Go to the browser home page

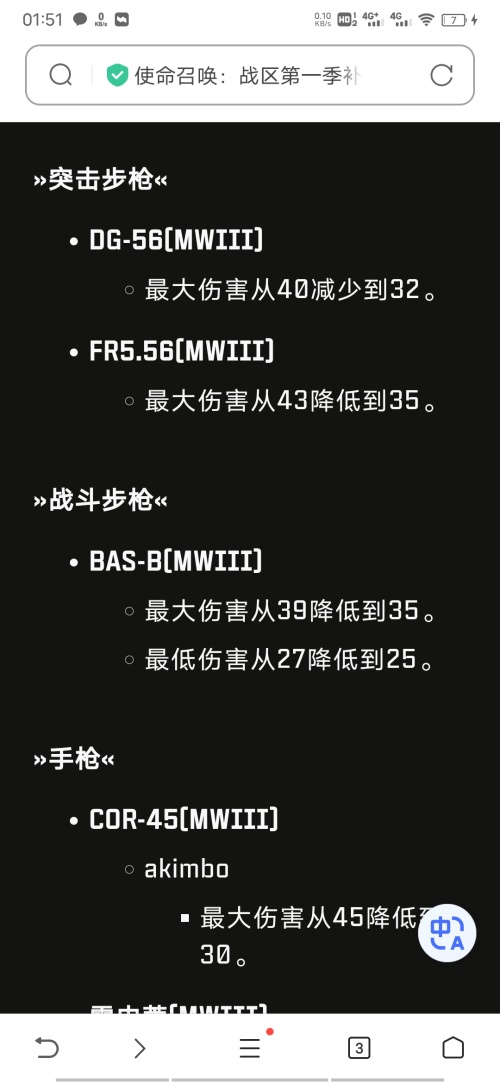pos(453,1048)
